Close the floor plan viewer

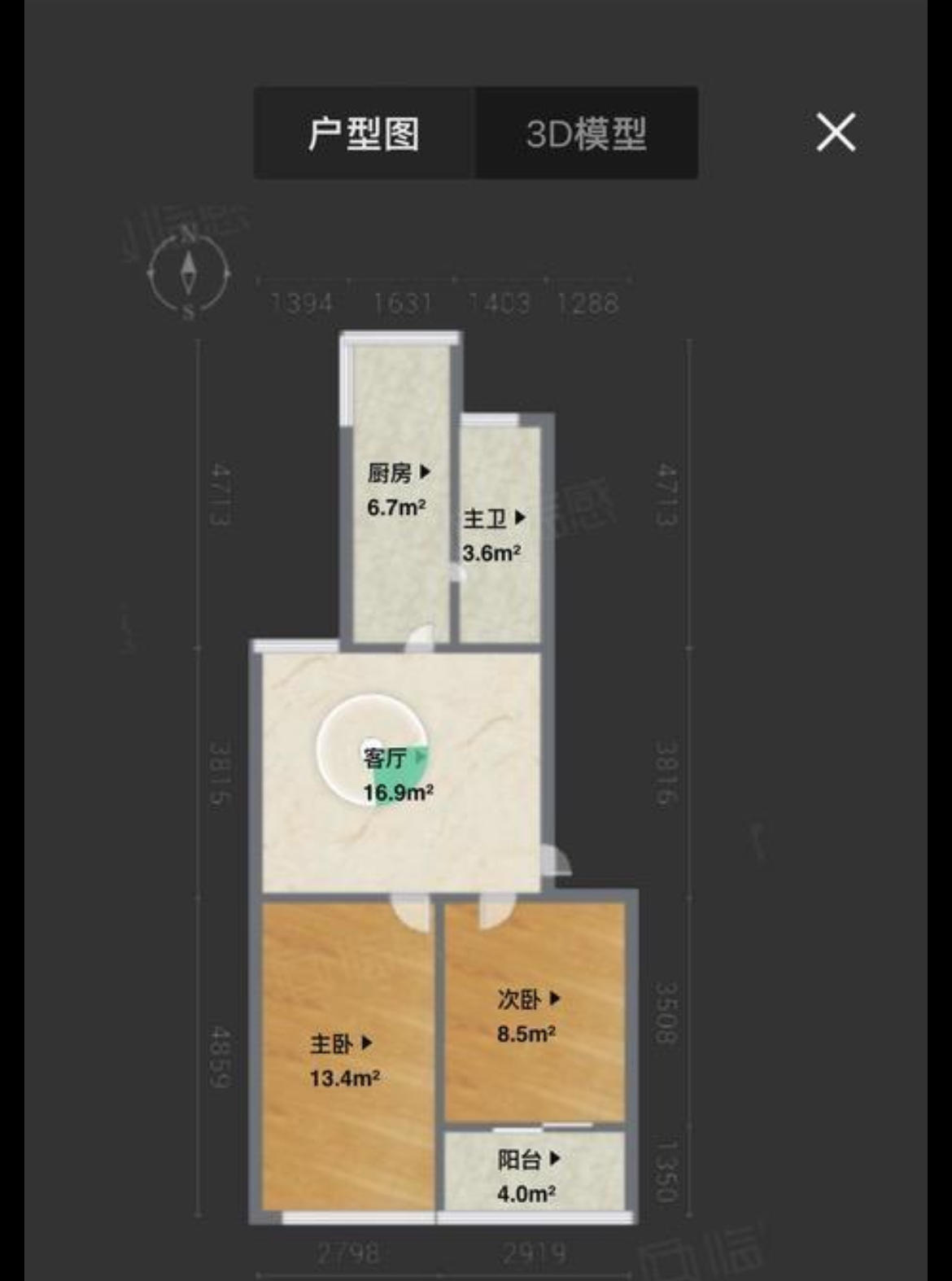(x=836, y=133)
